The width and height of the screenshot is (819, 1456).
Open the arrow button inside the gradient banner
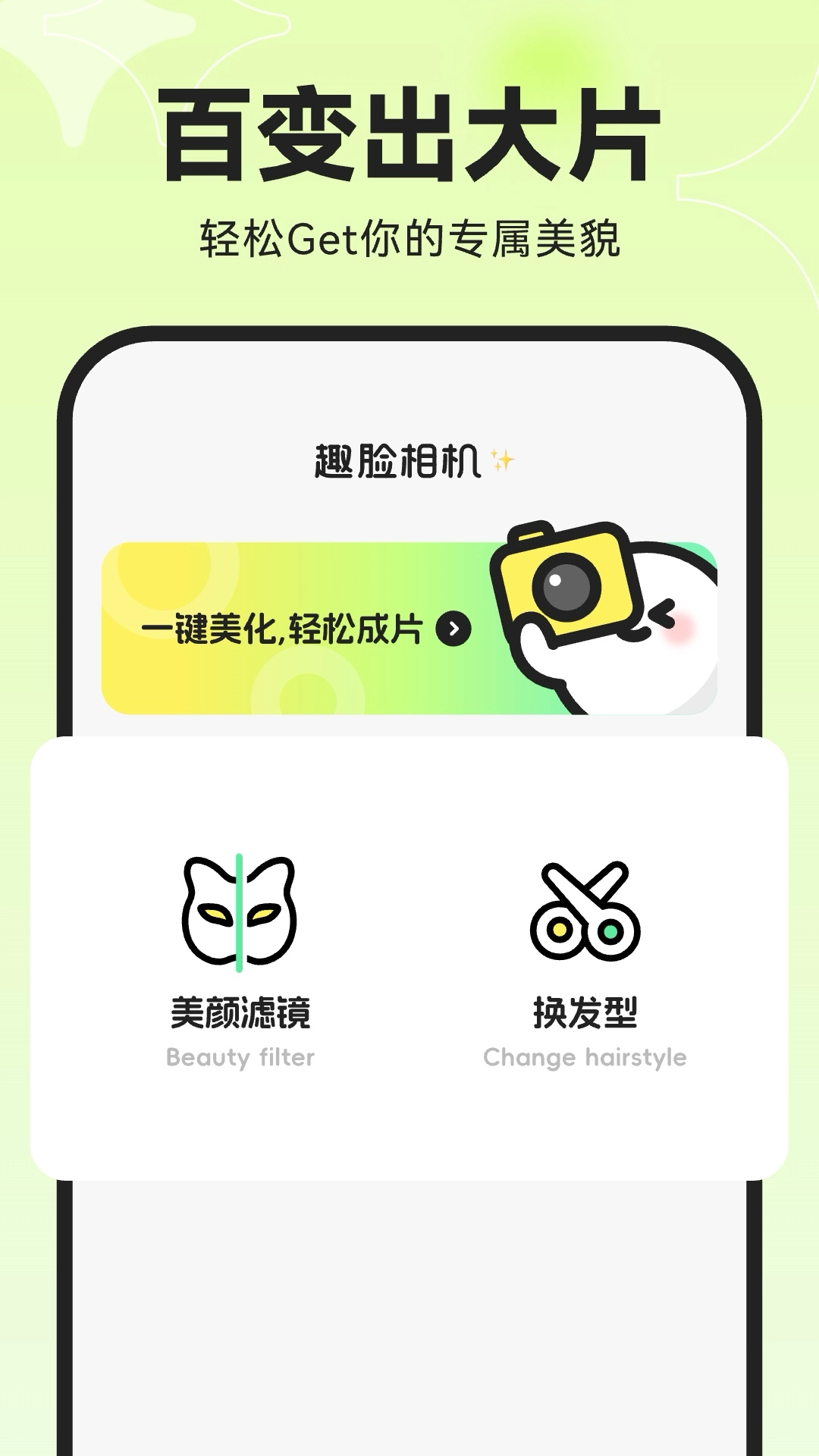point(453,628)
